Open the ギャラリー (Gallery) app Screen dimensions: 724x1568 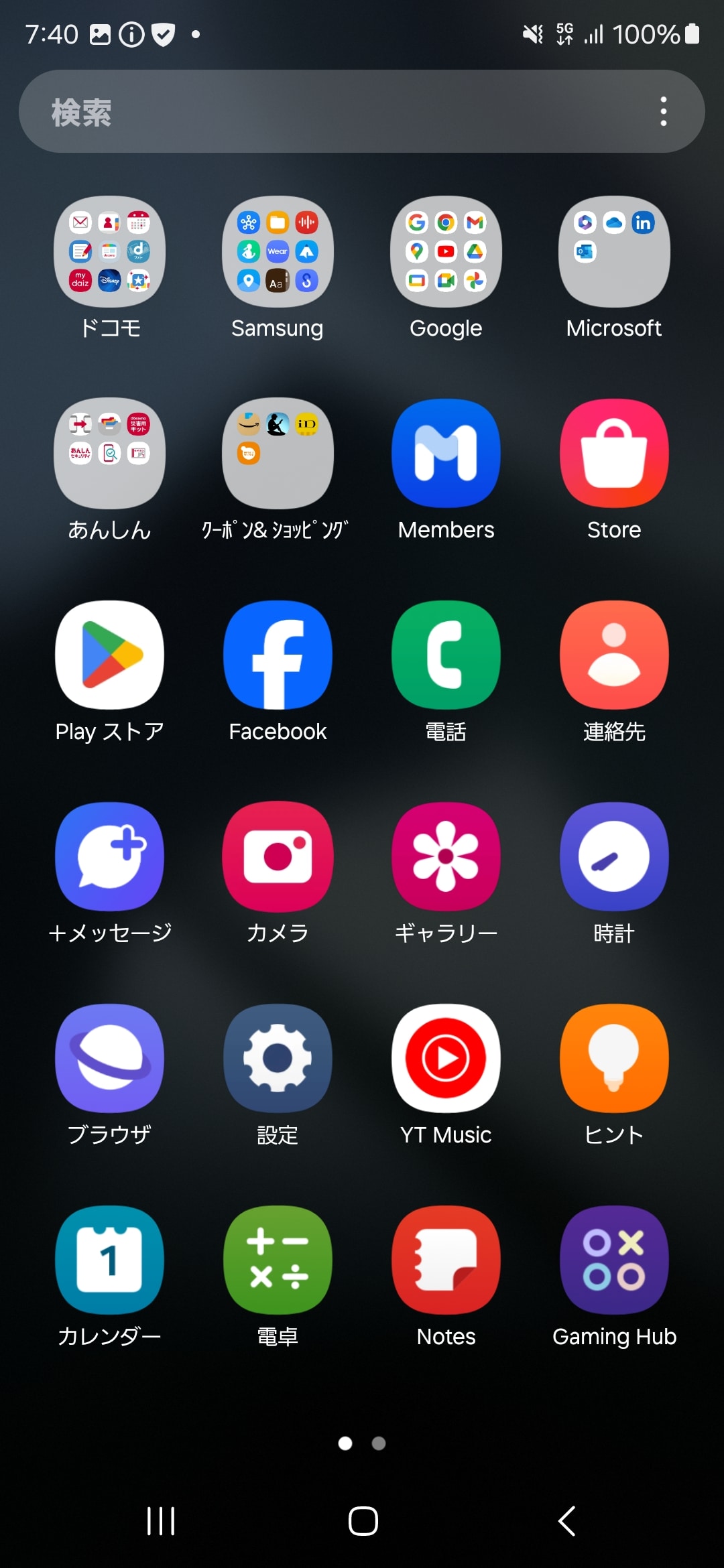click(x=446, y=858)
